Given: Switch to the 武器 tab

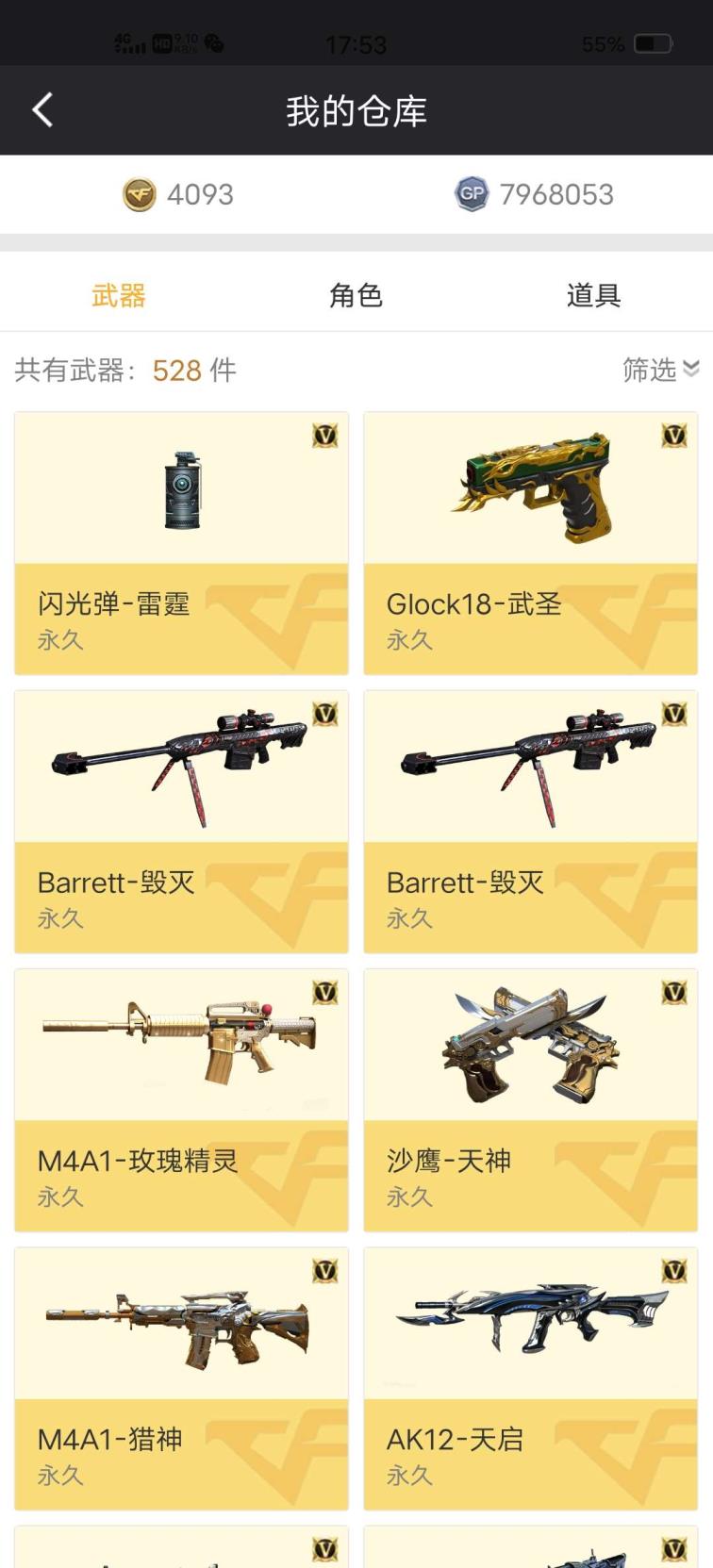Looking at the screenshot, I should click(x=119, y=295).
